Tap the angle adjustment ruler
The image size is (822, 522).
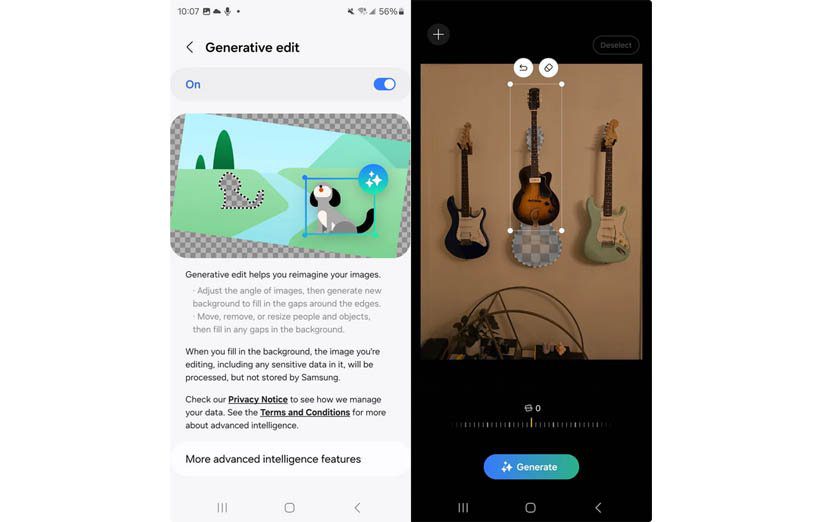(x=530, y=425)
